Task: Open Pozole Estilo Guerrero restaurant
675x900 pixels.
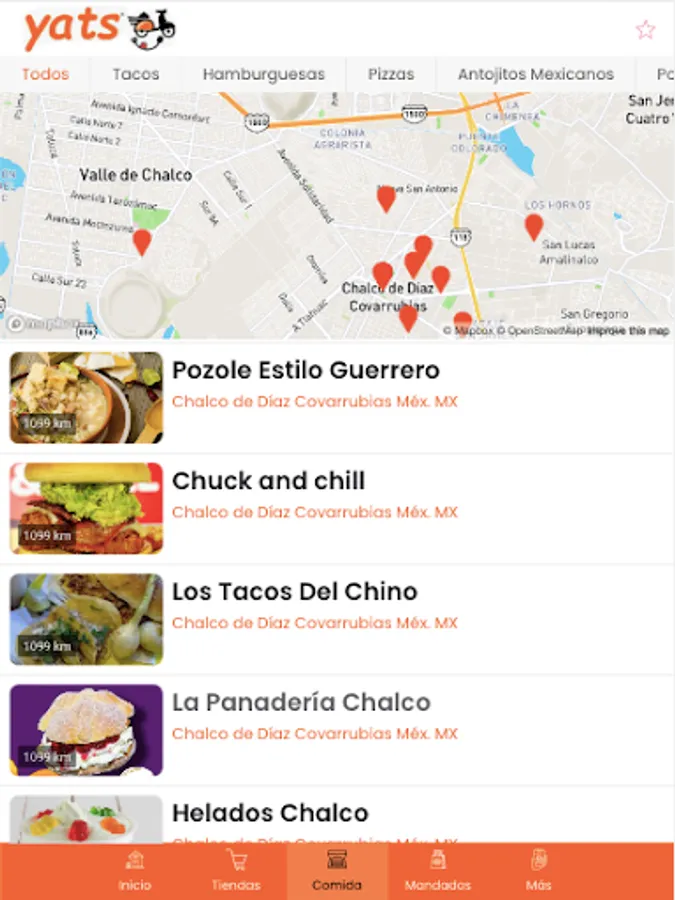Action: [x=305, y=371]
